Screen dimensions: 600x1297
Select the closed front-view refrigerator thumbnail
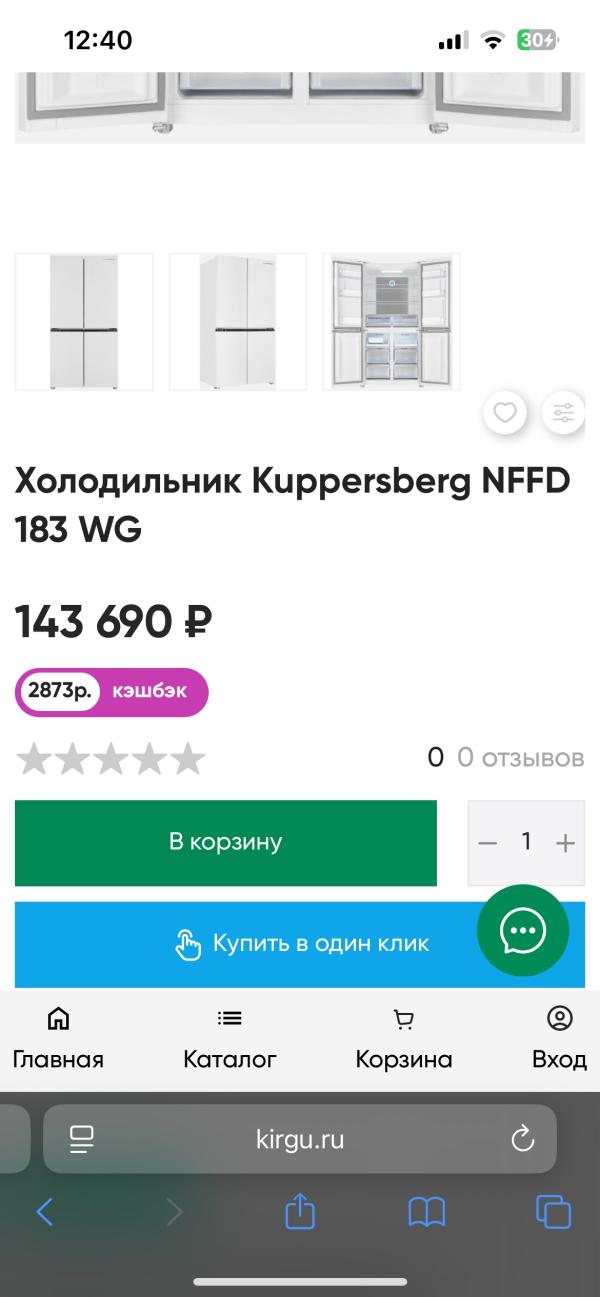pos(84,321)
